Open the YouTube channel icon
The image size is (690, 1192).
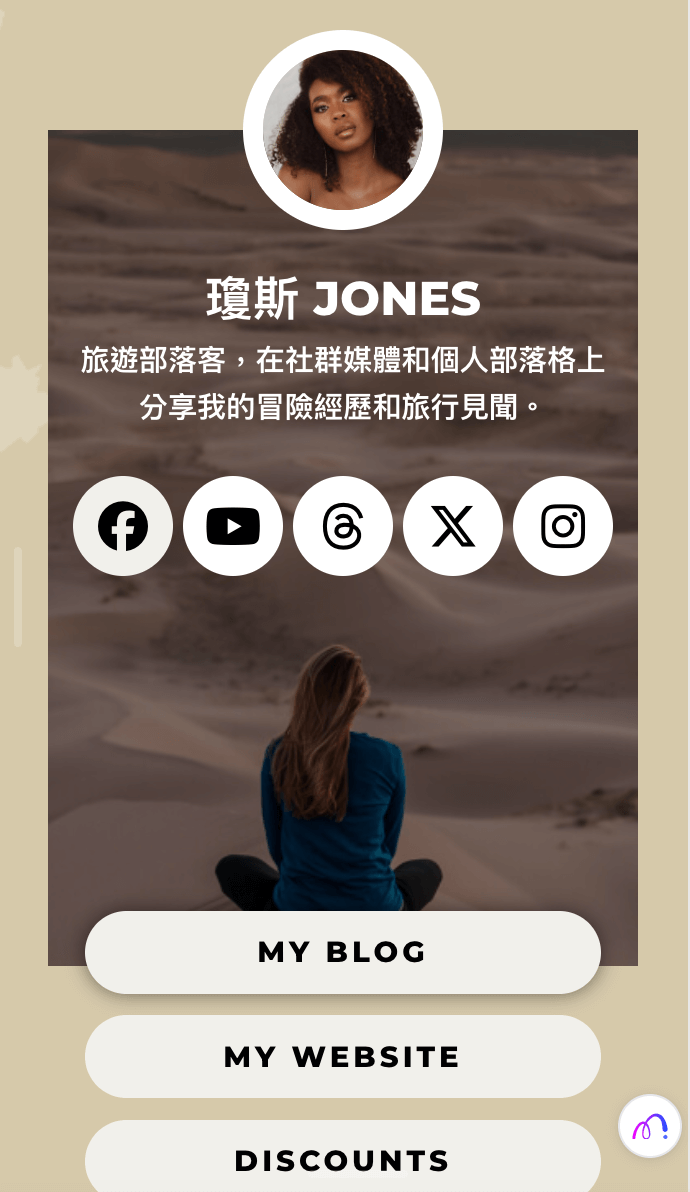point(233,526)
